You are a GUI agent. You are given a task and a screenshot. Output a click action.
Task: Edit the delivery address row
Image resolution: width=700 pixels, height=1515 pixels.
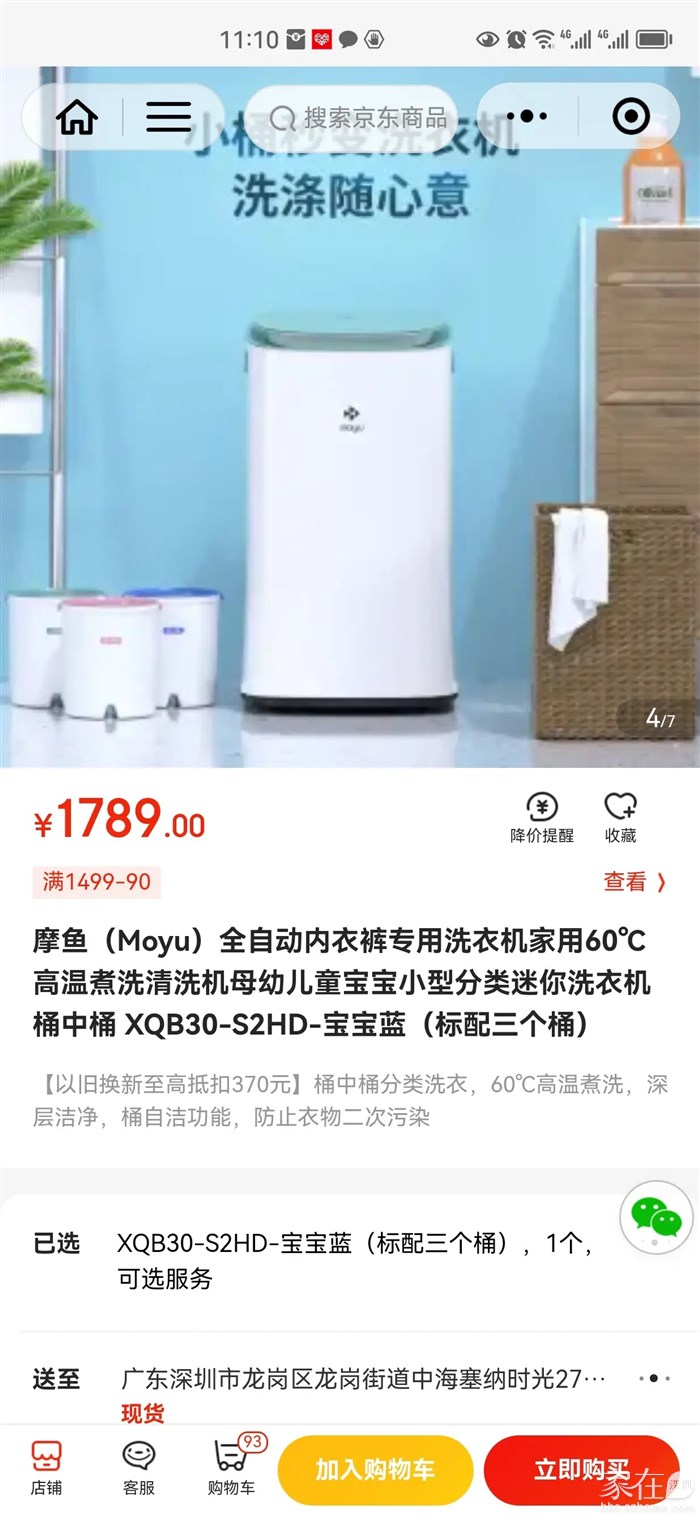coord(360,1380)
